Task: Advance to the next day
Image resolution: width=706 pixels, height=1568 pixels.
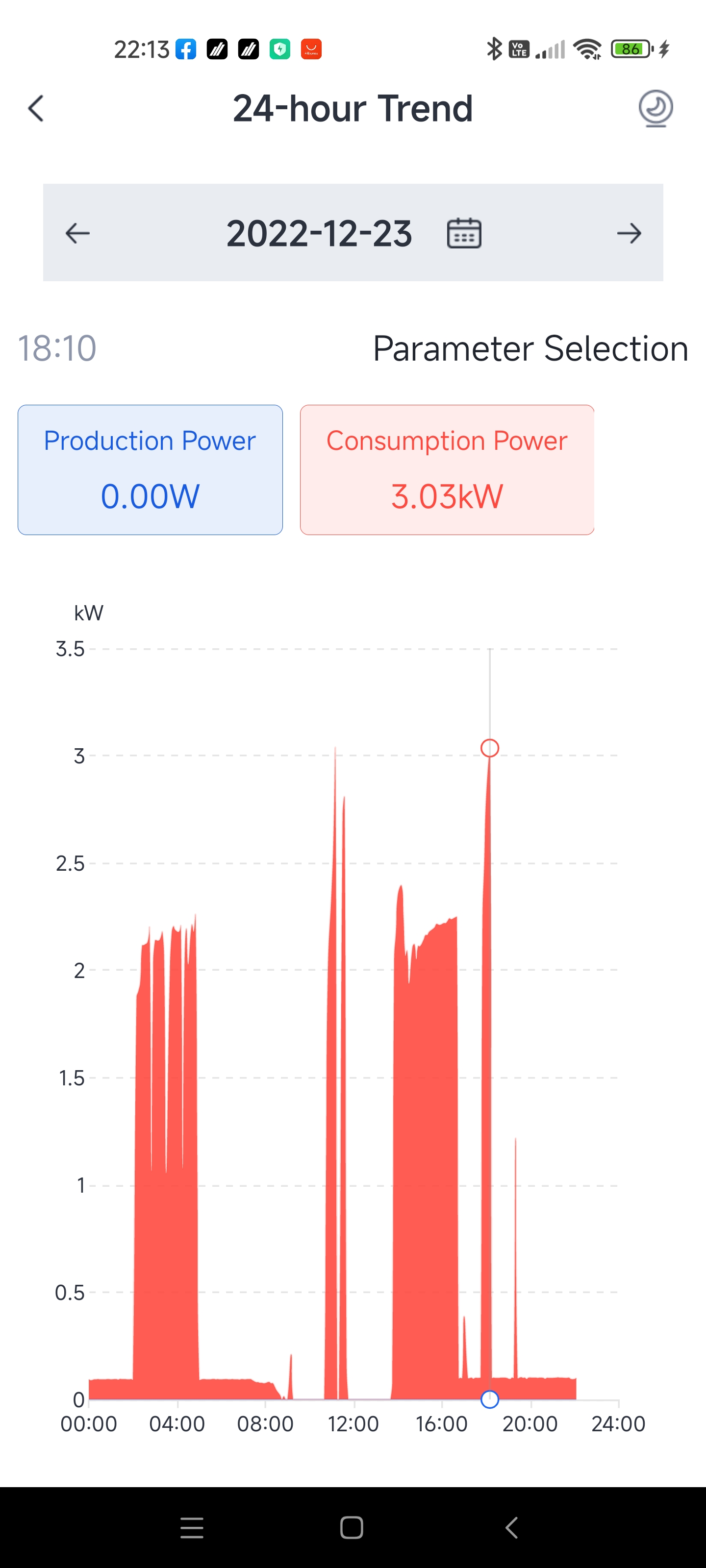Action: (x=629, y=233)
